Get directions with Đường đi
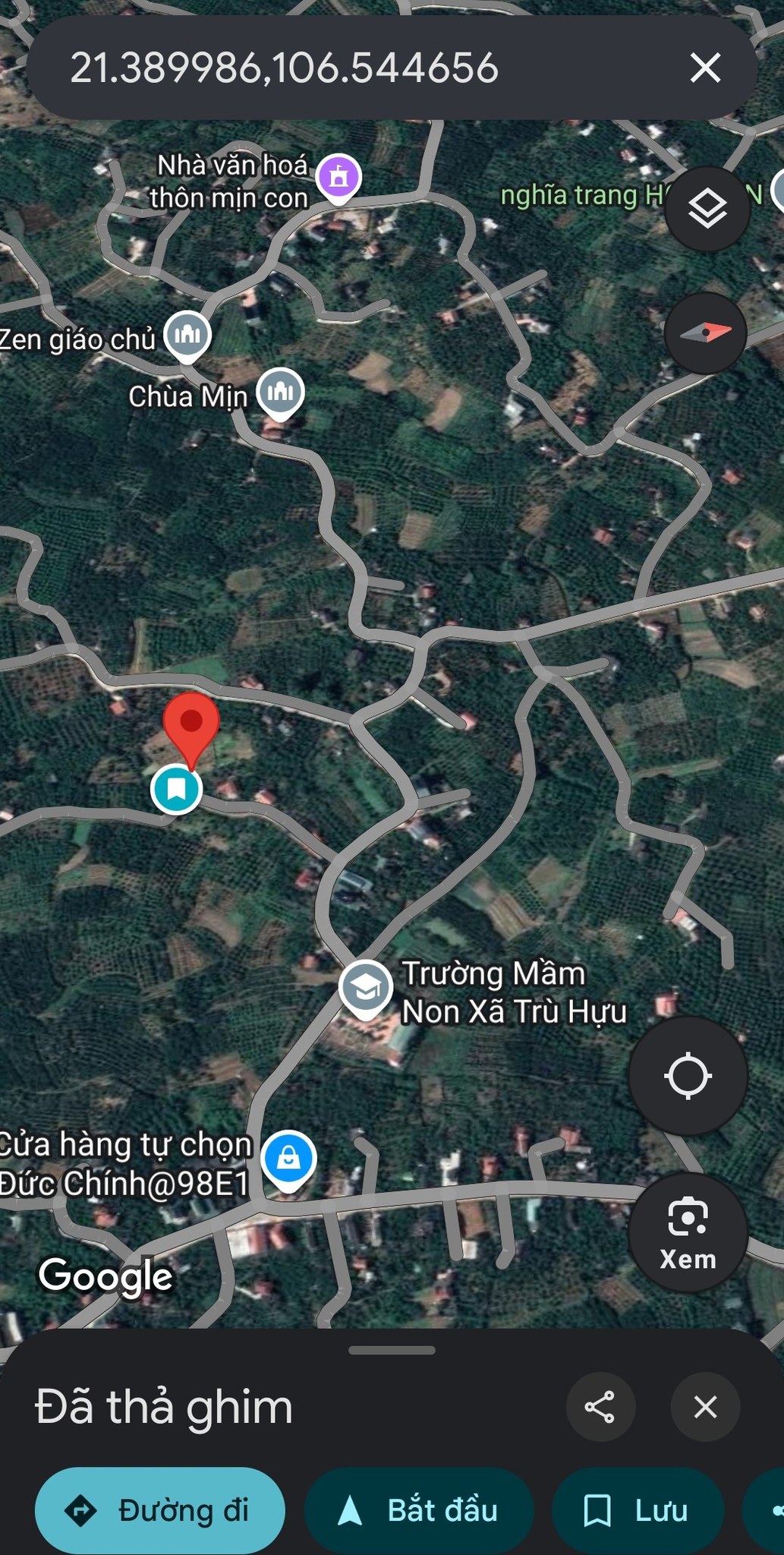784x1555 pixels. click(x=160, y=1510)
